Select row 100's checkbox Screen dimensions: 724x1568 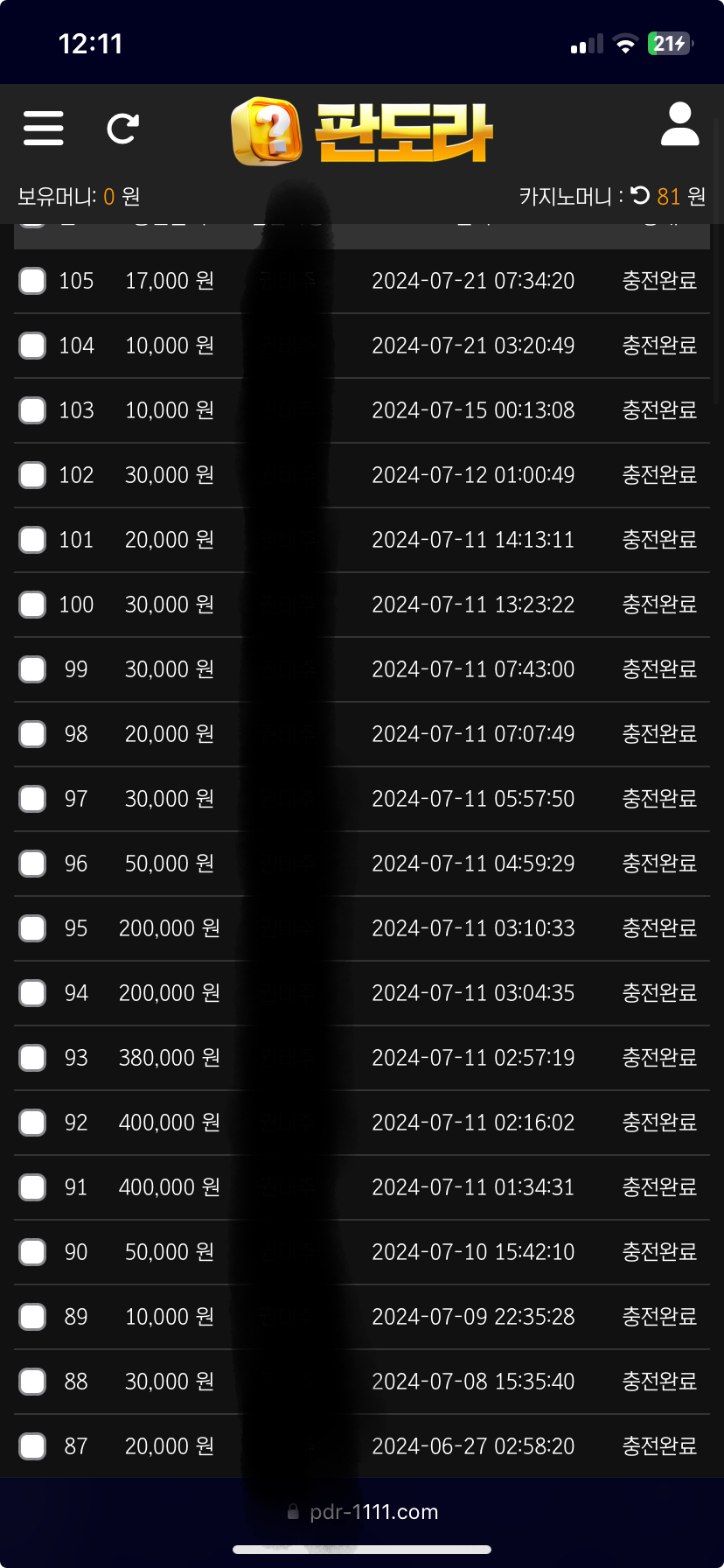[x=32, y=605]
